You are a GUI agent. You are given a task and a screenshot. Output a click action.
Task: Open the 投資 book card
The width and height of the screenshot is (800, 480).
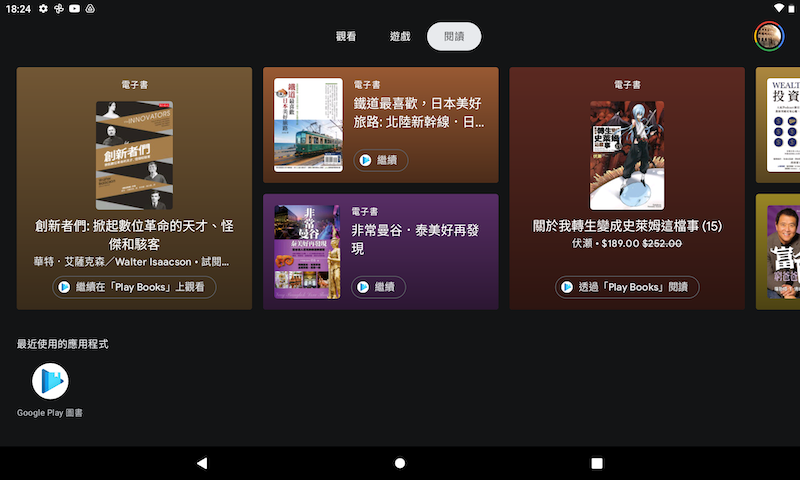(778, 125)
